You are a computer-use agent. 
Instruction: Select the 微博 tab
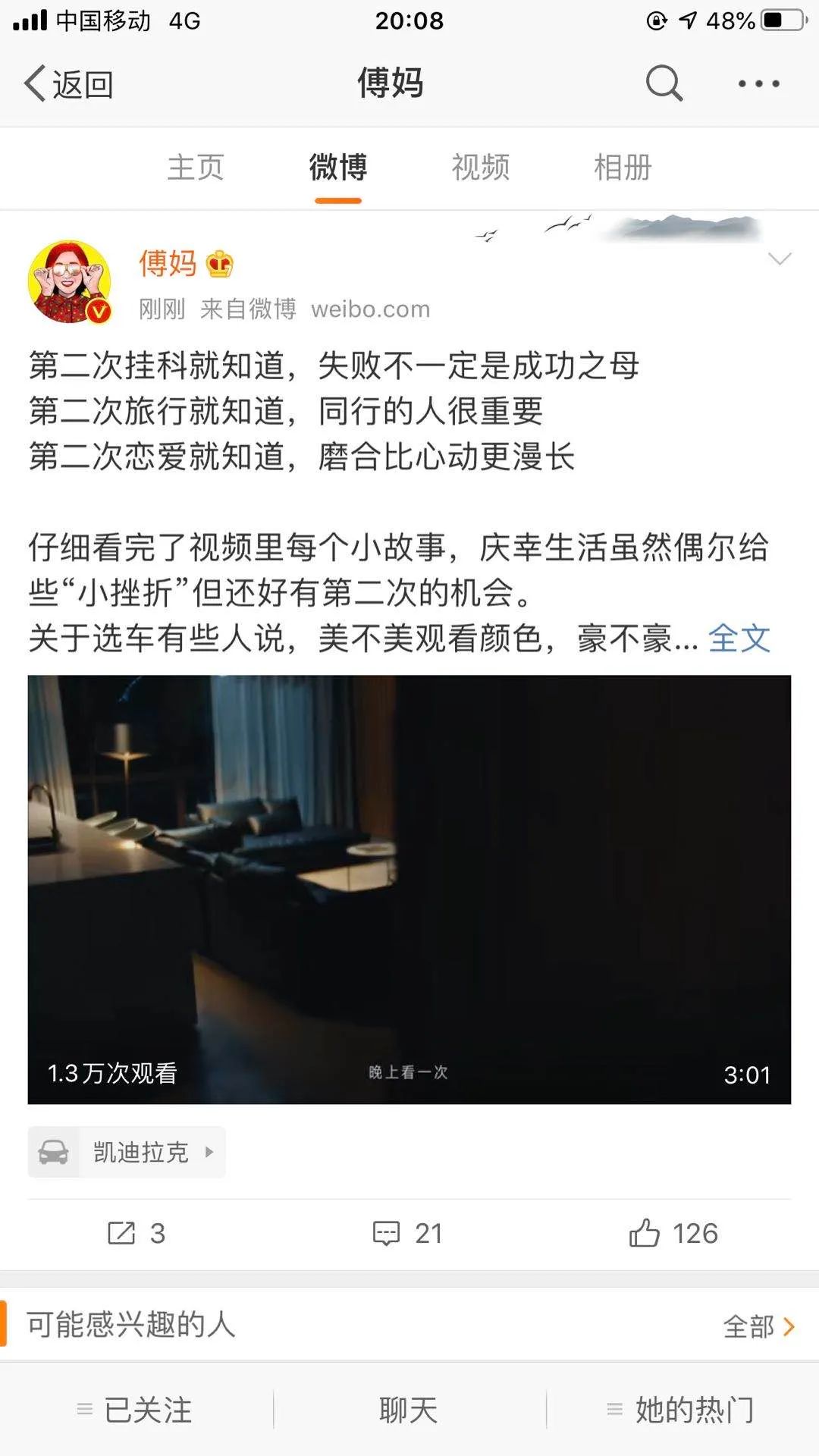pos(338,168)
